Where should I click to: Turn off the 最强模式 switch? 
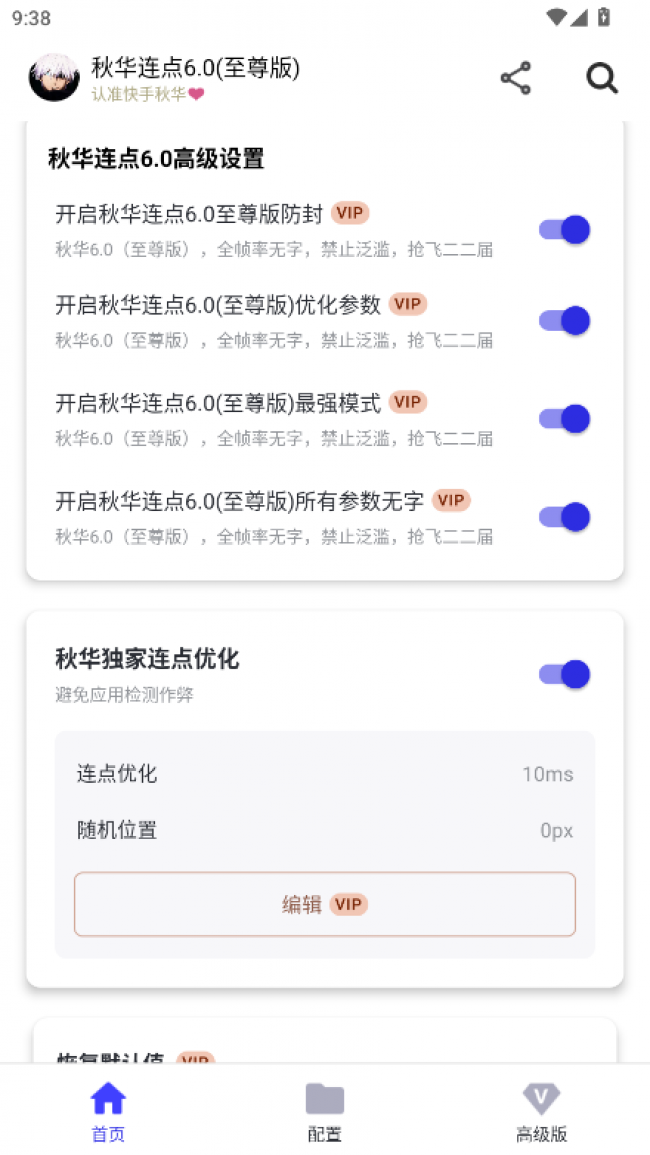pos(565,419)
